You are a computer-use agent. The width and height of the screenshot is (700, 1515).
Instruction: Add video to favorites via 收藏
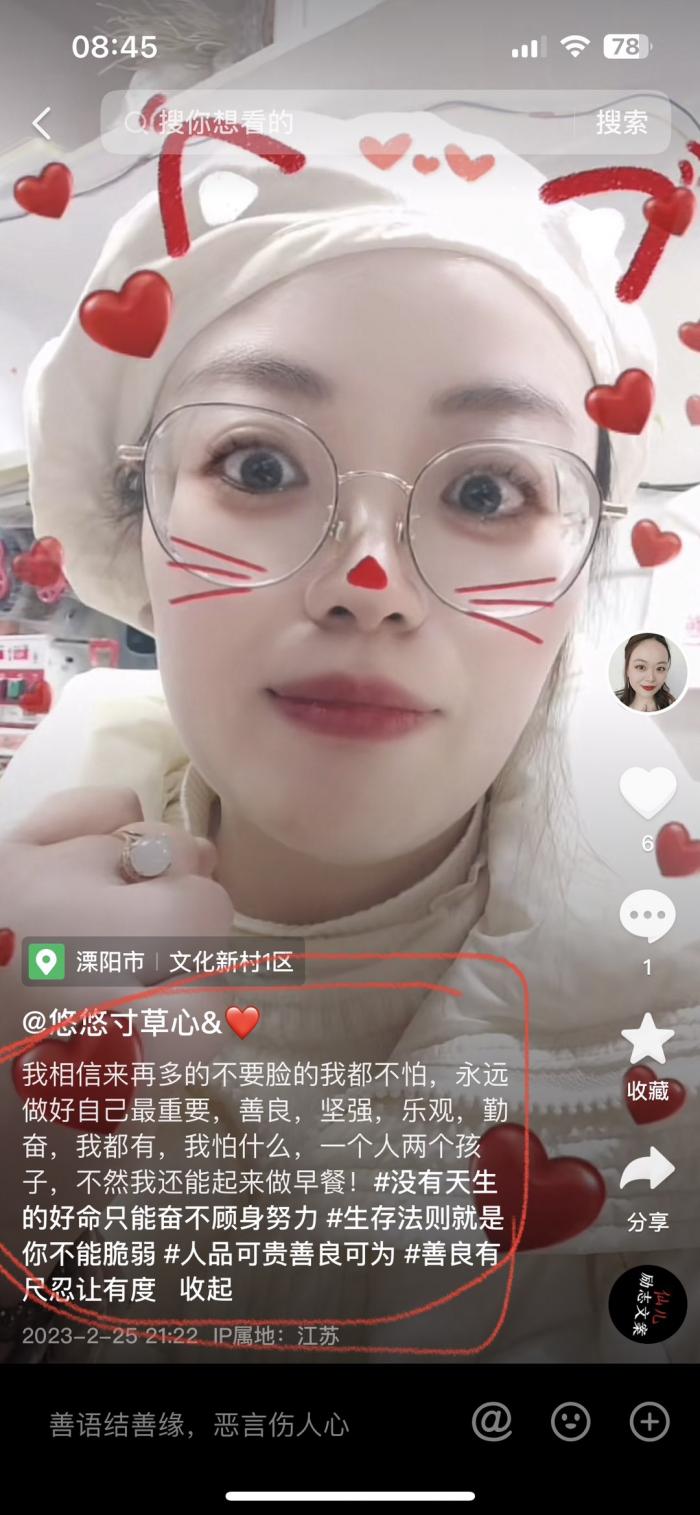click(647, 1042)
